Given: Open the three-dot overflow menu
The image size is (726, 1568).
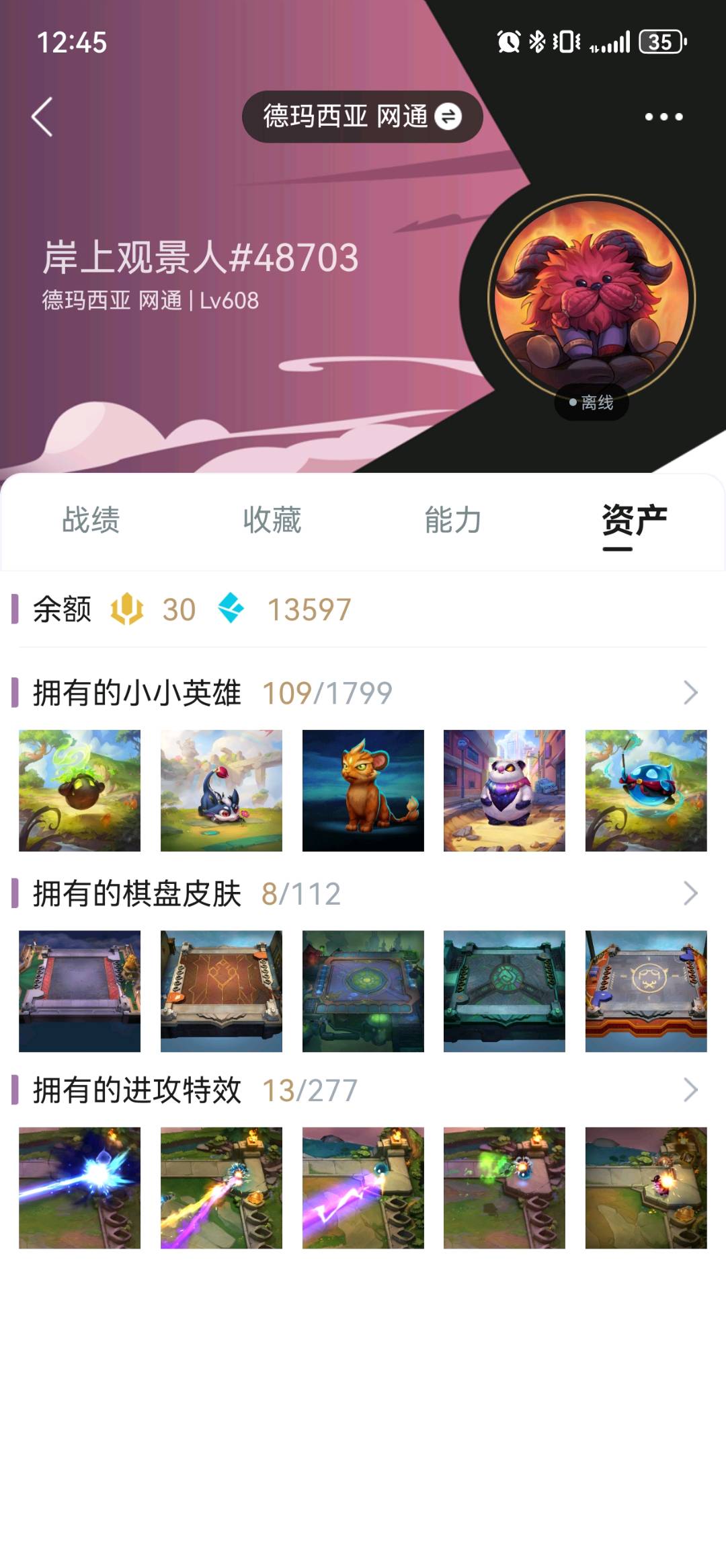Looking at the screenshot, I should pos(663,117).
